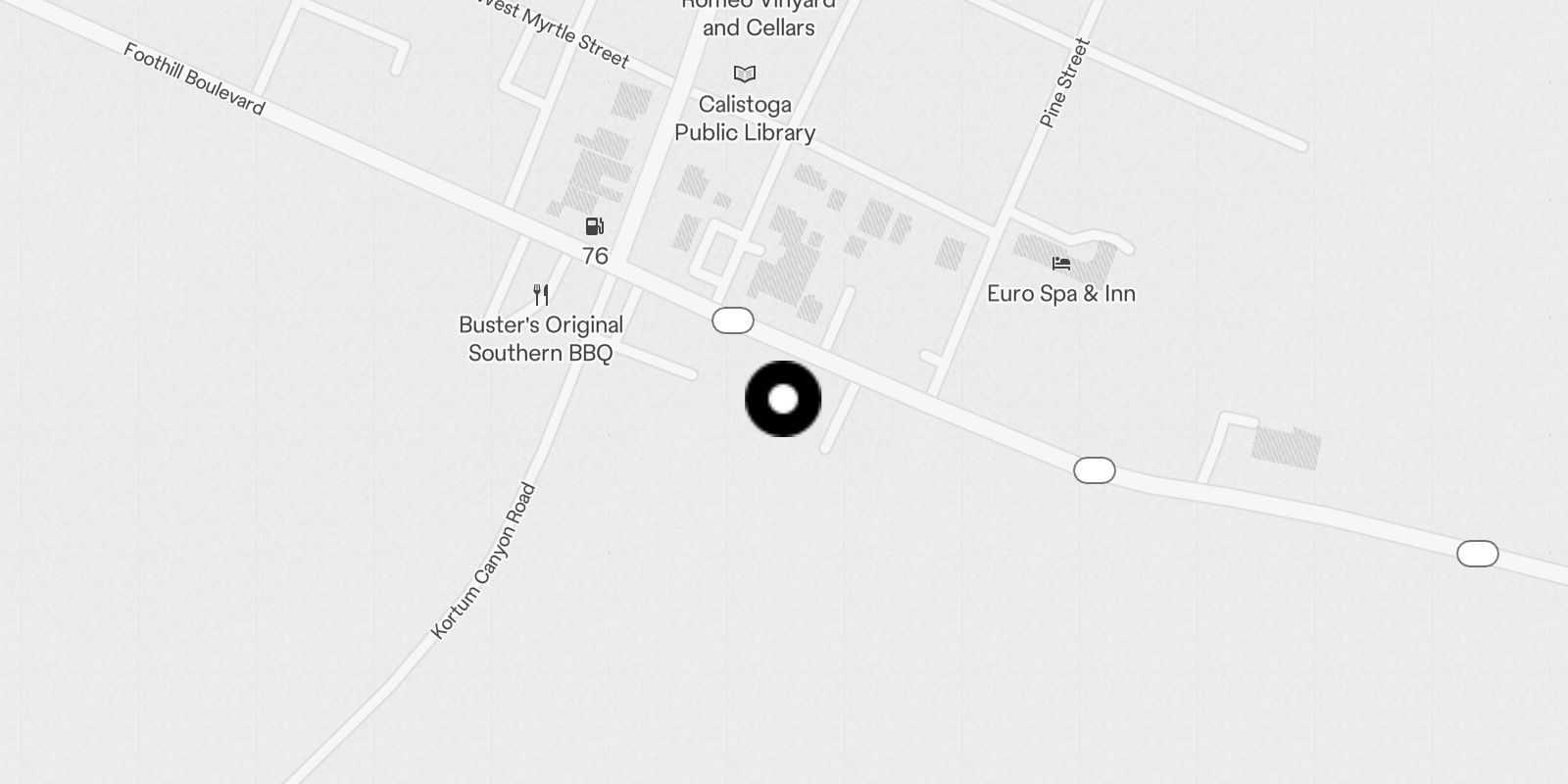This screenshot has width=1568, height=784.
Task: Open the Calistoga Public Library place marker
Action: point(745,74)
